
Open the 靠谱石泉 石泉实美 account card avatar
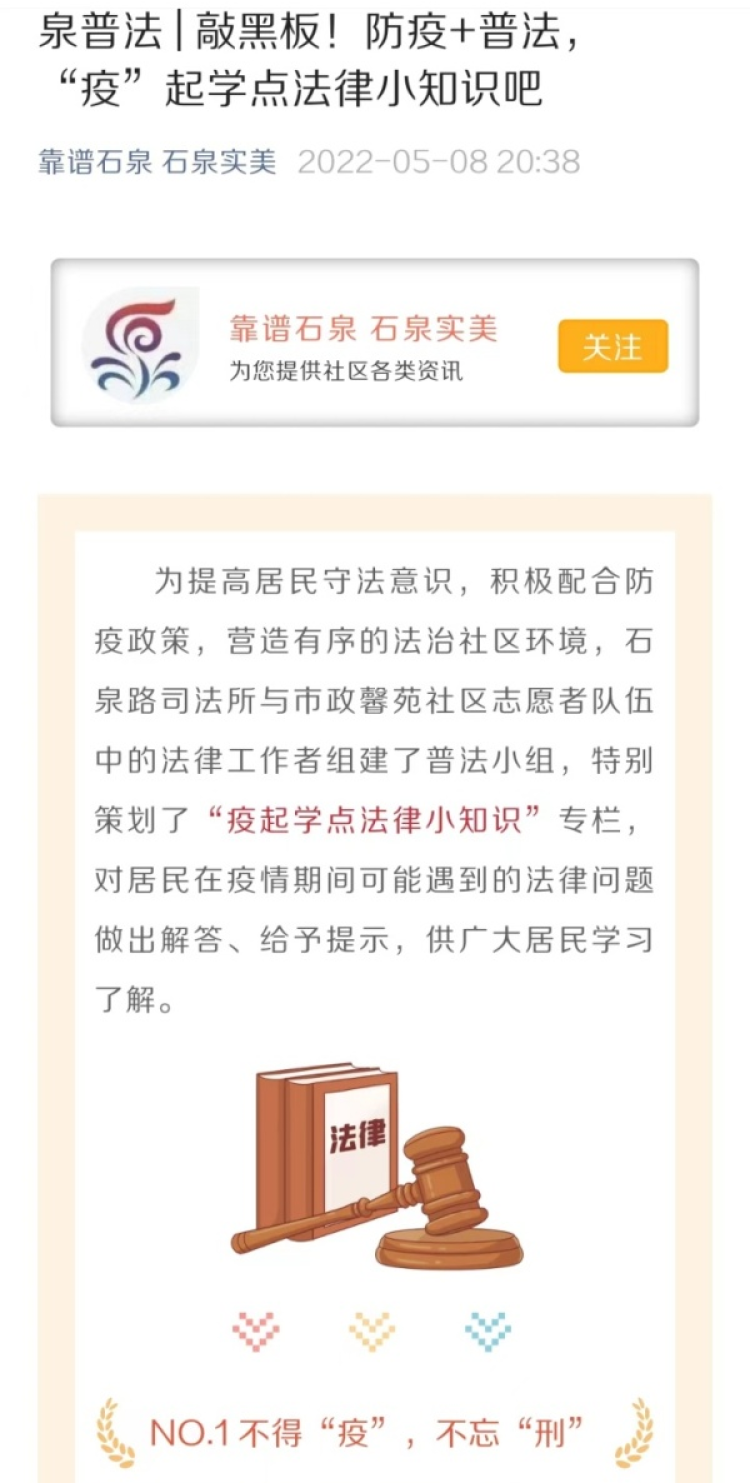tap(139, 343)
